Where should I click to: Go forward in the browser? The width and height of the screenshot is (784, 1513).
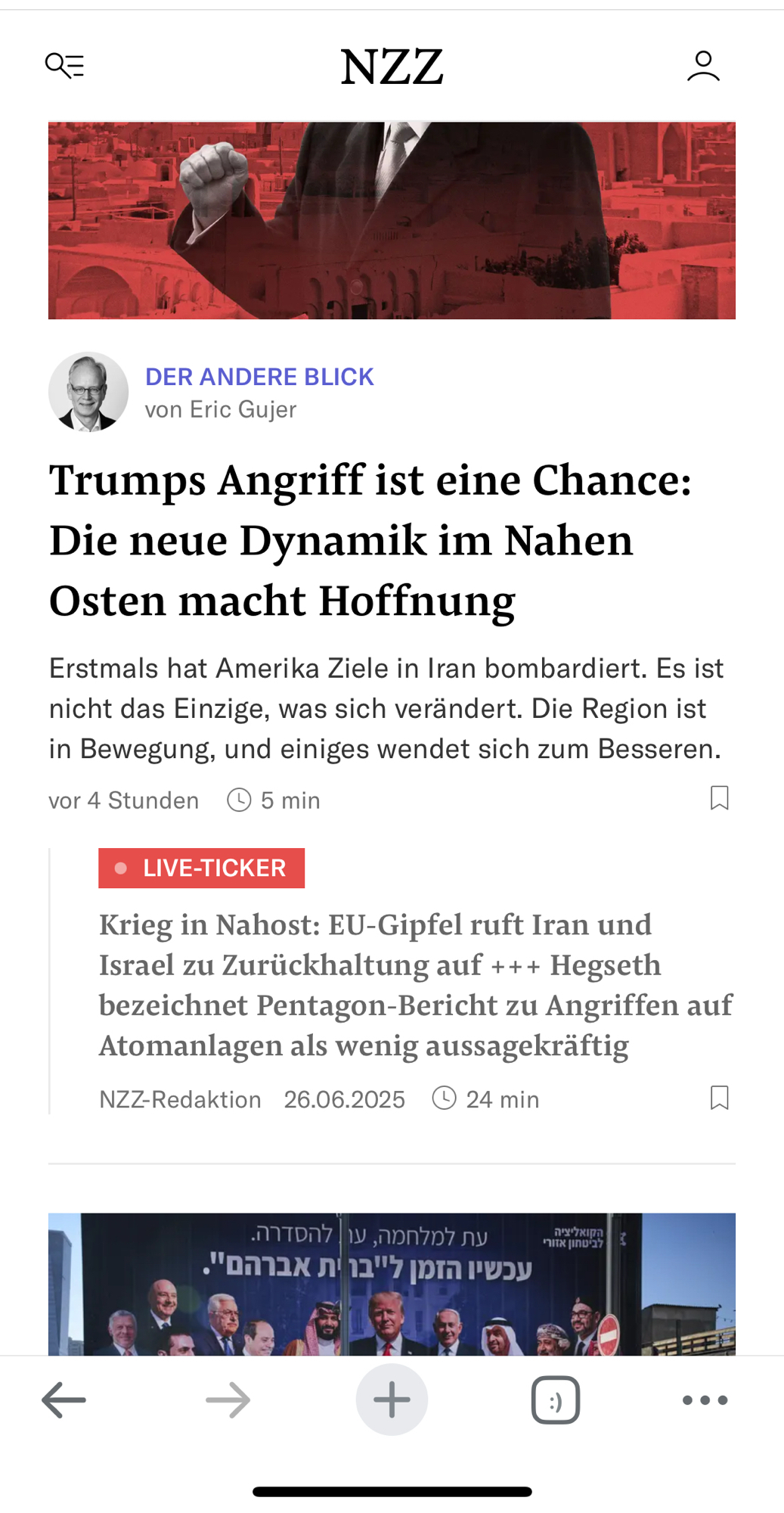tap(228, 1400)
